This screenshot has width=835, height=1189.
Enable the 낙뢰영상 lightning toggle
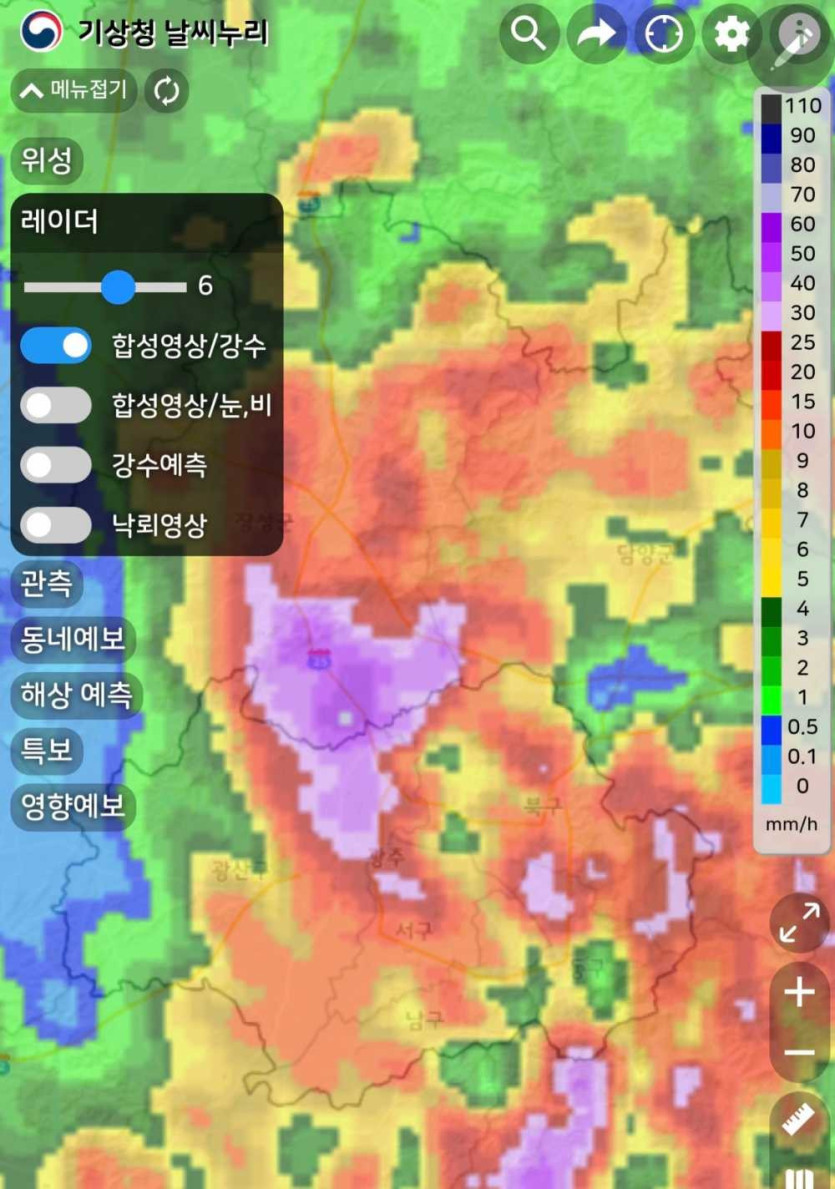point(56,524)
